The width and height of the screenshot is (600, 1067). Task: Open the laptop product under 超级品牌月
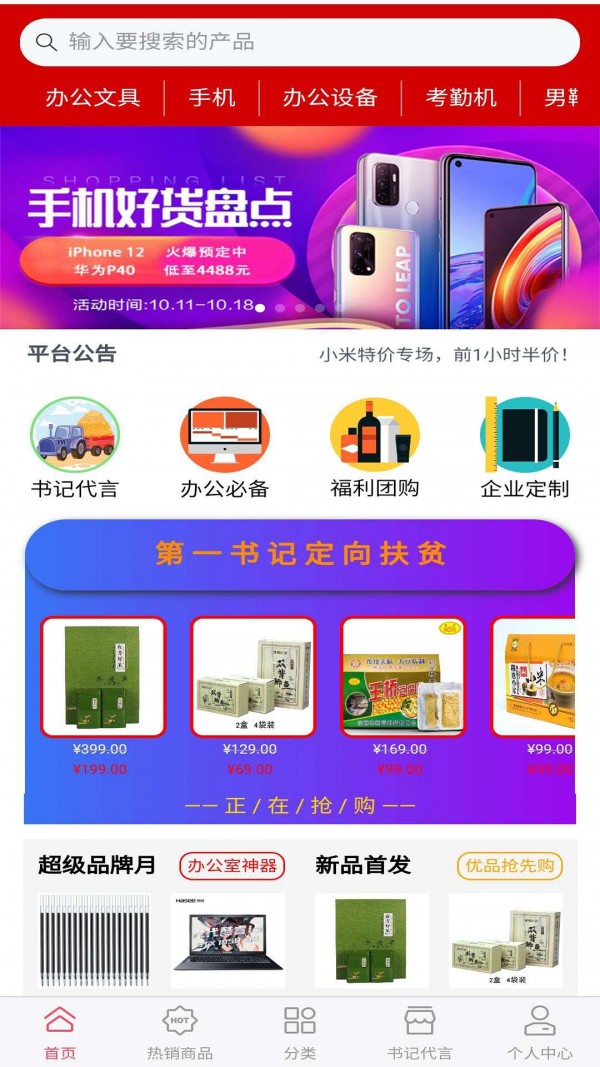coord(228,940)
